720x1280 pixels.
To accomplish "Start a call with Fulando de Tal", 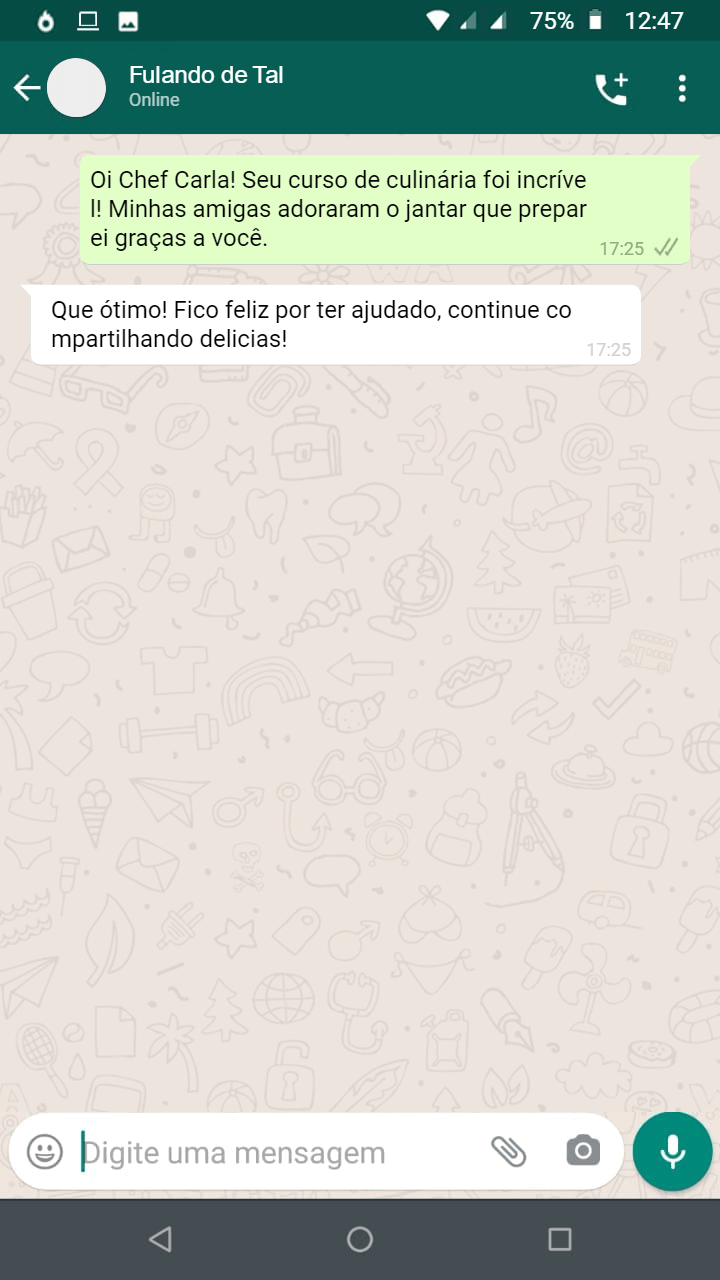I will (x=611, y=89).
